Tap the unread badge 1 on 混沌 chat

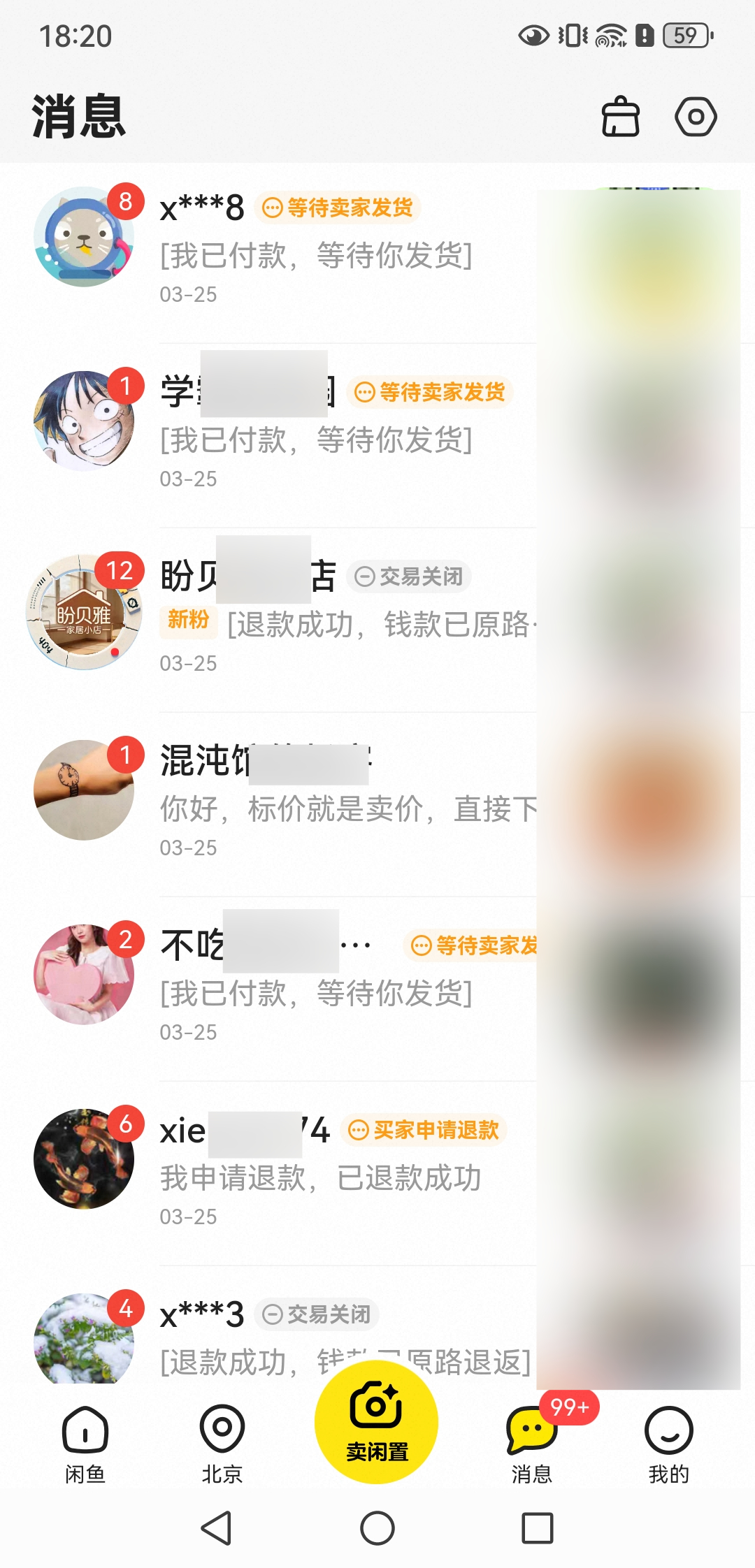[124, 753]
